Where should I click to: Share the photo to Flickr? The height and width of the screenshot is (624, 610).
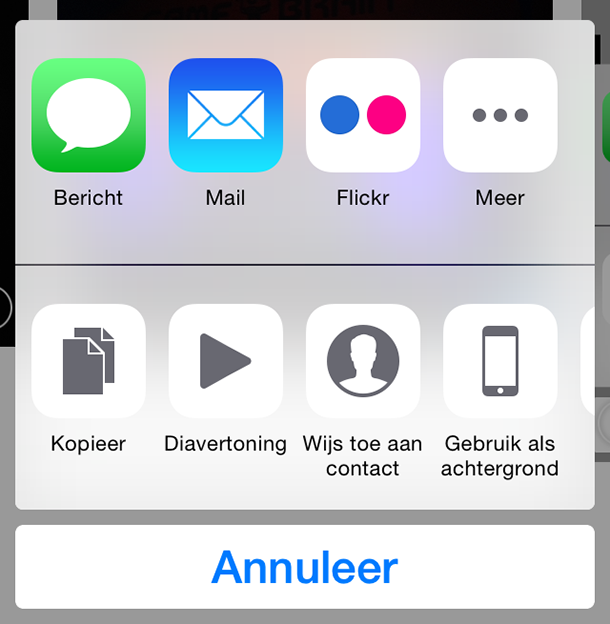362,115
